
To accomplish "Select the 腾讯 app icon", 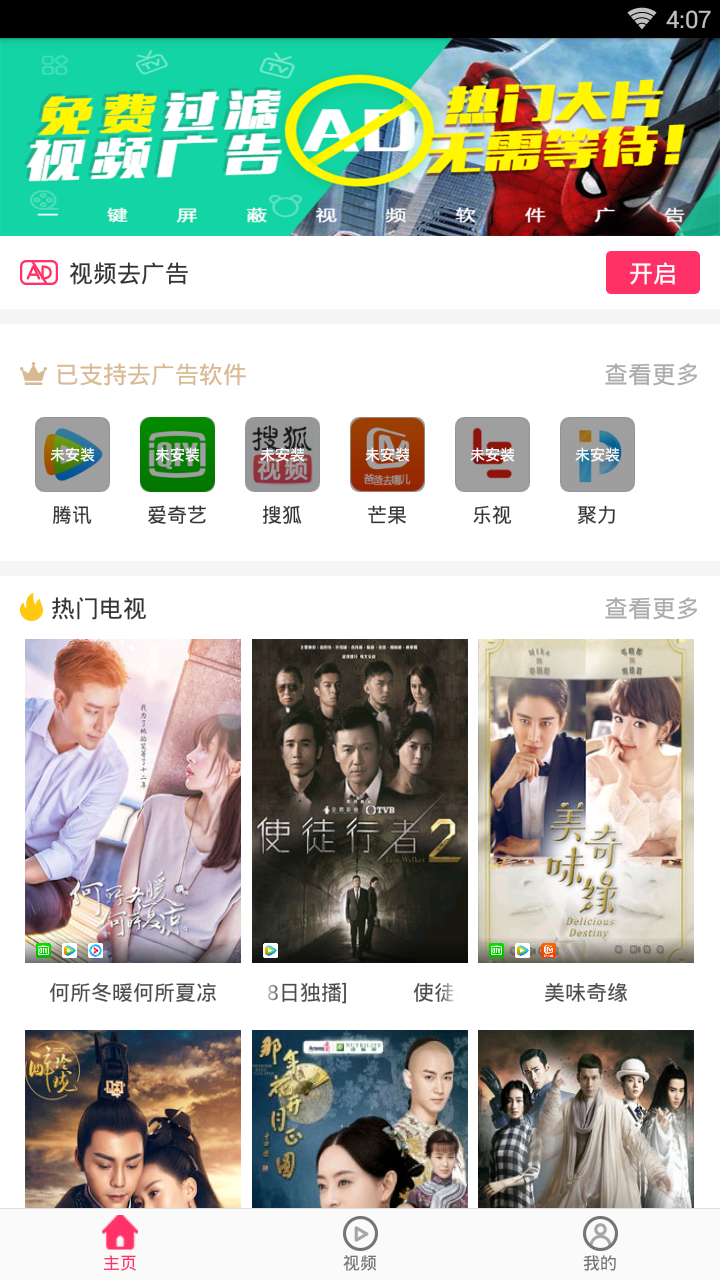I will coord(72,455).
